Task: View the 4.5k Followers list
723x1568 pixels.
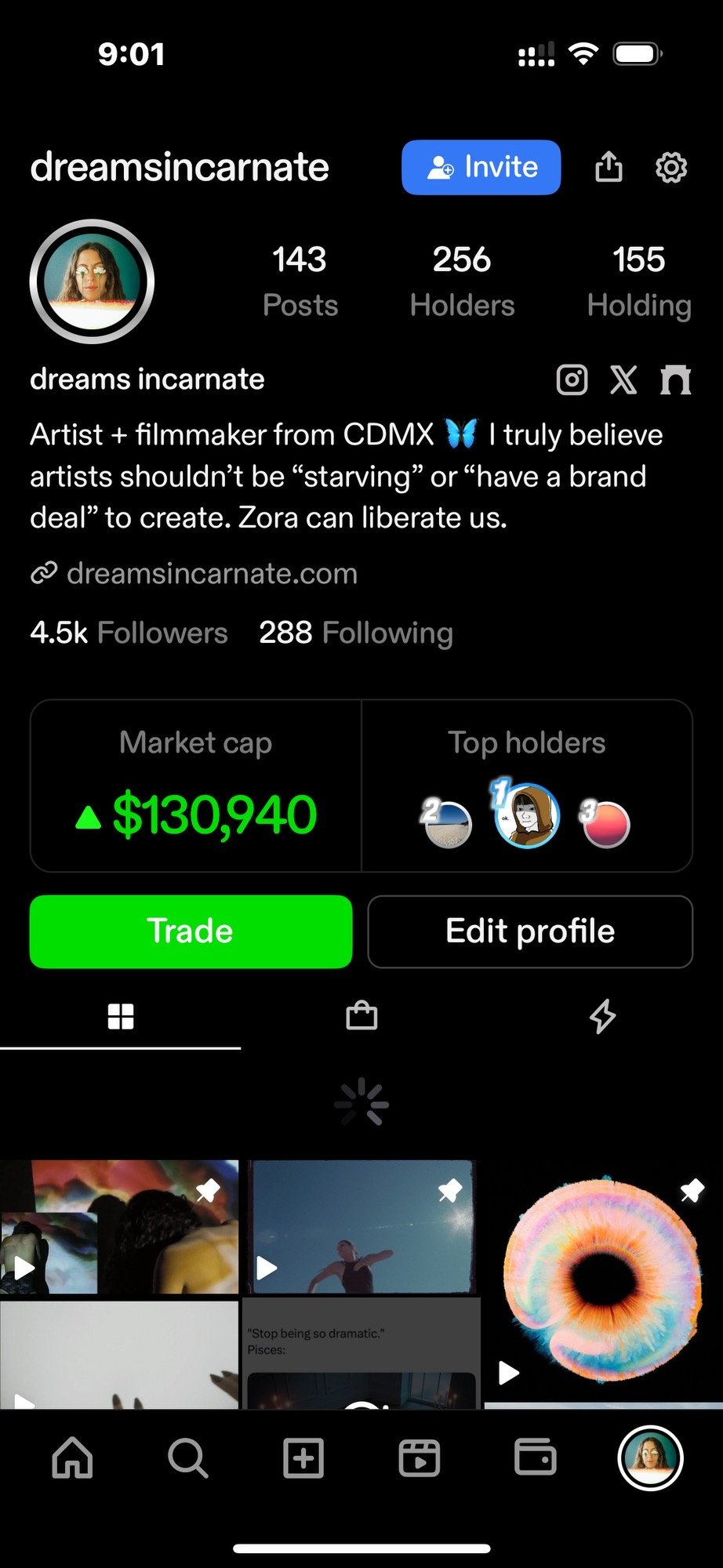Action: (x=129, y=633)
